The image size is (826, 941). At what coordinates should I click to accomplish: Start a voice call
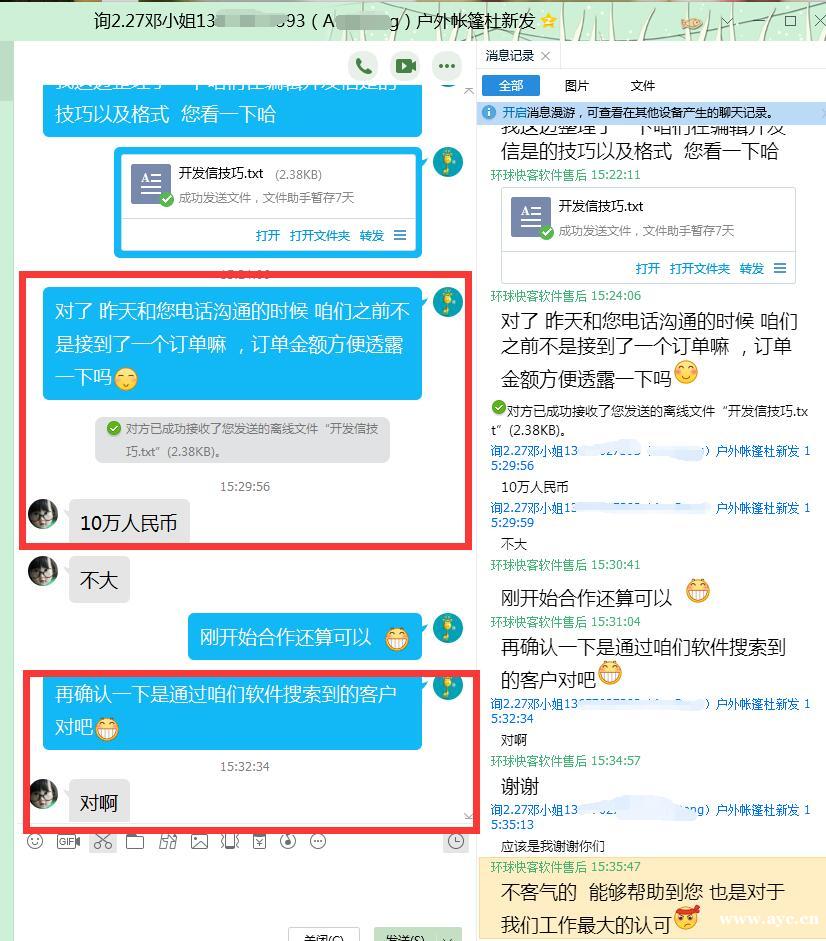(x=364, y=66)
